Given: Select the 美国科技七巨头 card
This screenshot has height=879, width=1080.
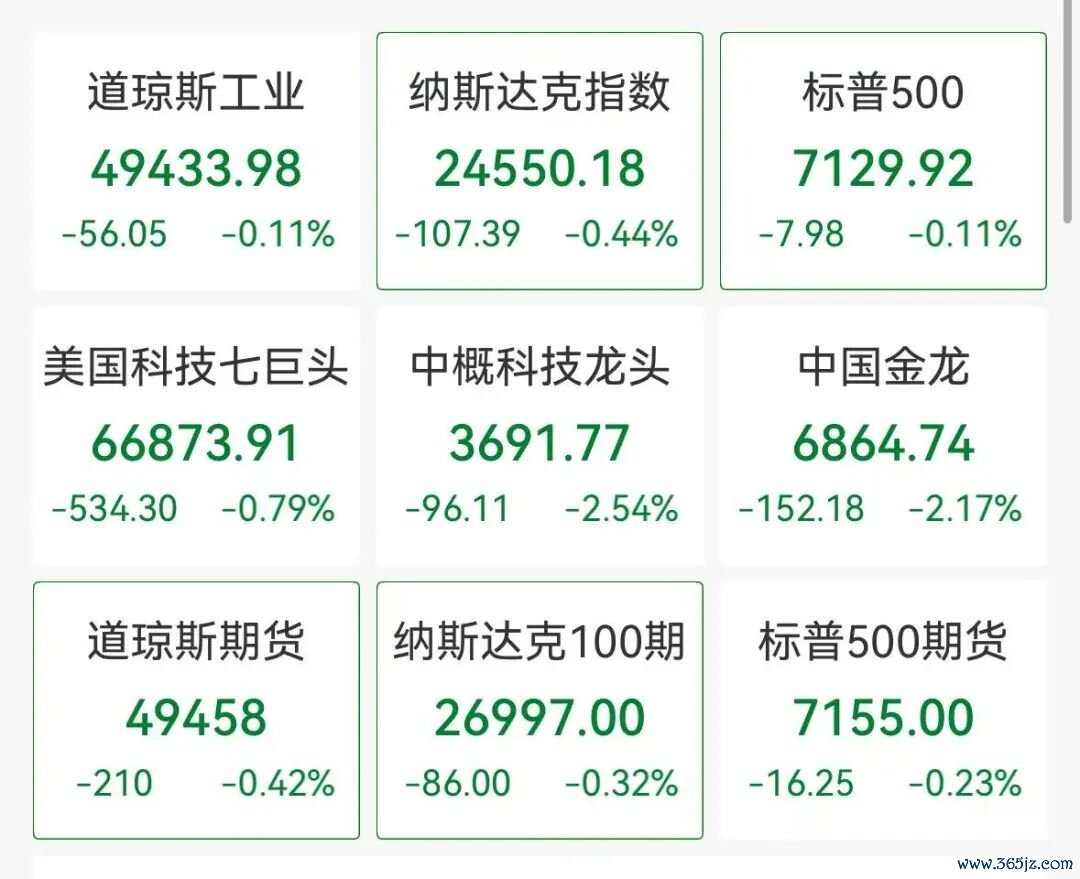Looking at the screenshot, I should (x=196, y=436).
